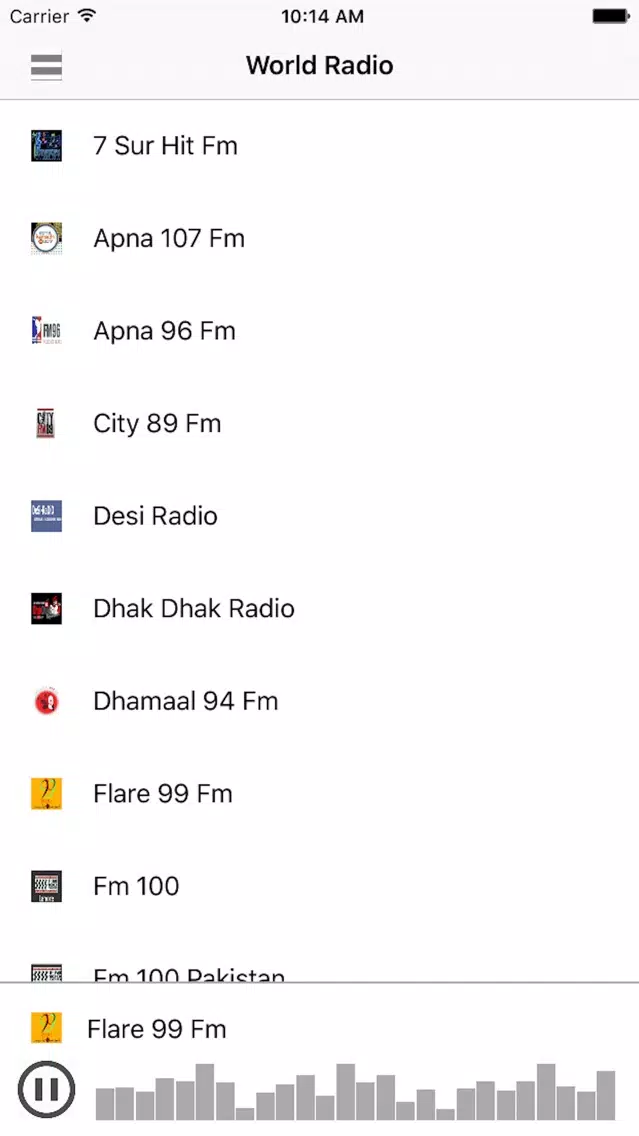
Task: Play 7 Sur Hit Fm station
Action: 320,146
